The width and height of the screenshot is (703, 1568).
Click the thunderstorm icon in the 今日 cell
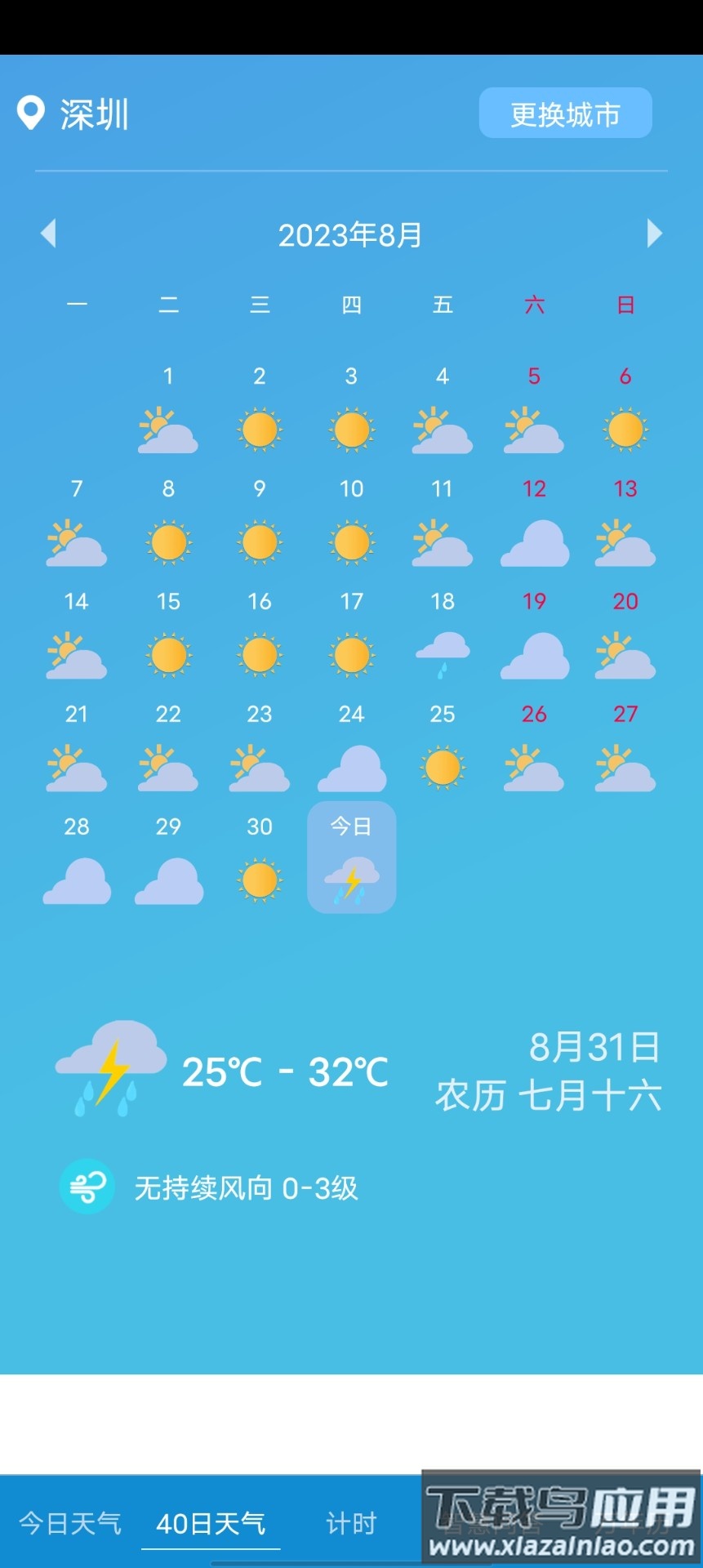352,880
